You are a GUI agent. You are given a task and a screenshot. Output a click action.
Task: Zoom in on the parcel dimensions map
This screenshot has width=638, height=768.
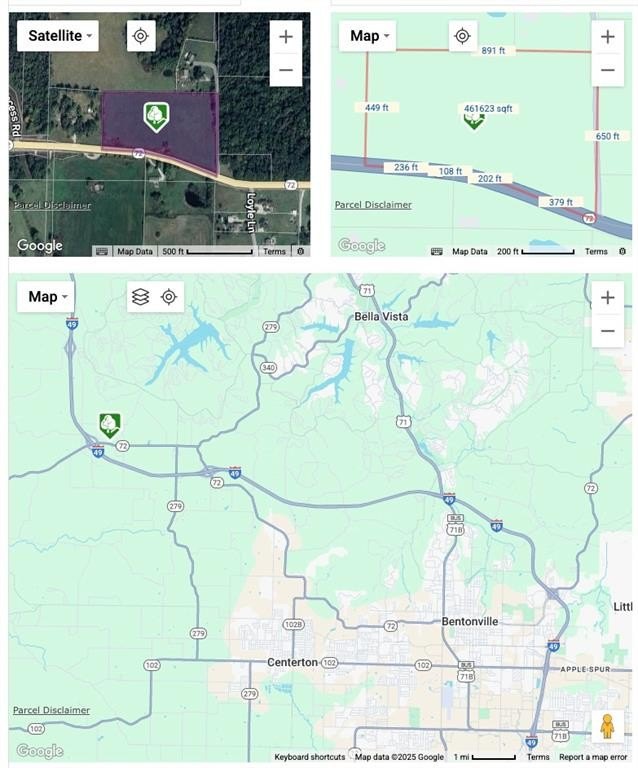coord(607,37)
